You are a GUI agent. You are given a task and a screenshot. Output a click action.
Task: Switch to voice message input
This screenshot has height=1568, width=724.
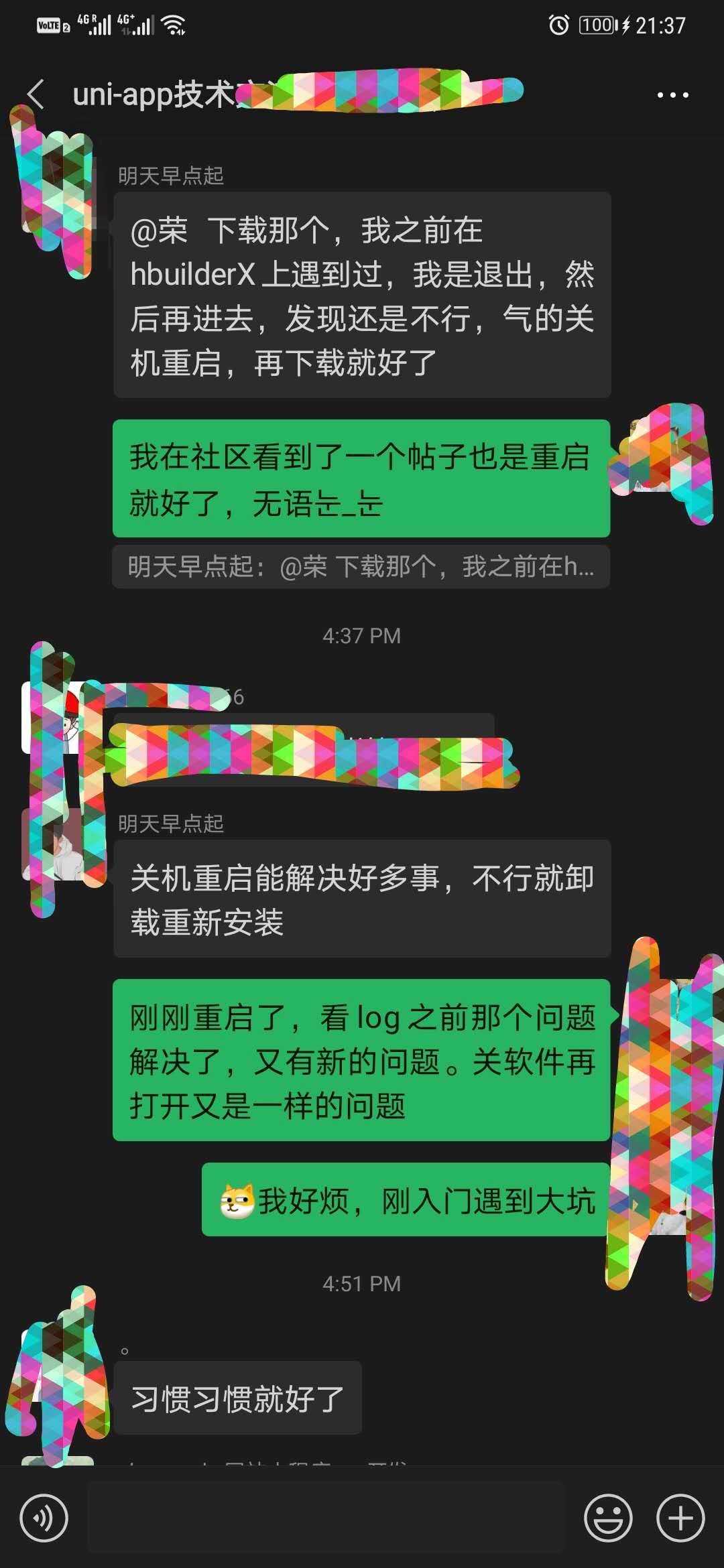(x=44, y=1518)
